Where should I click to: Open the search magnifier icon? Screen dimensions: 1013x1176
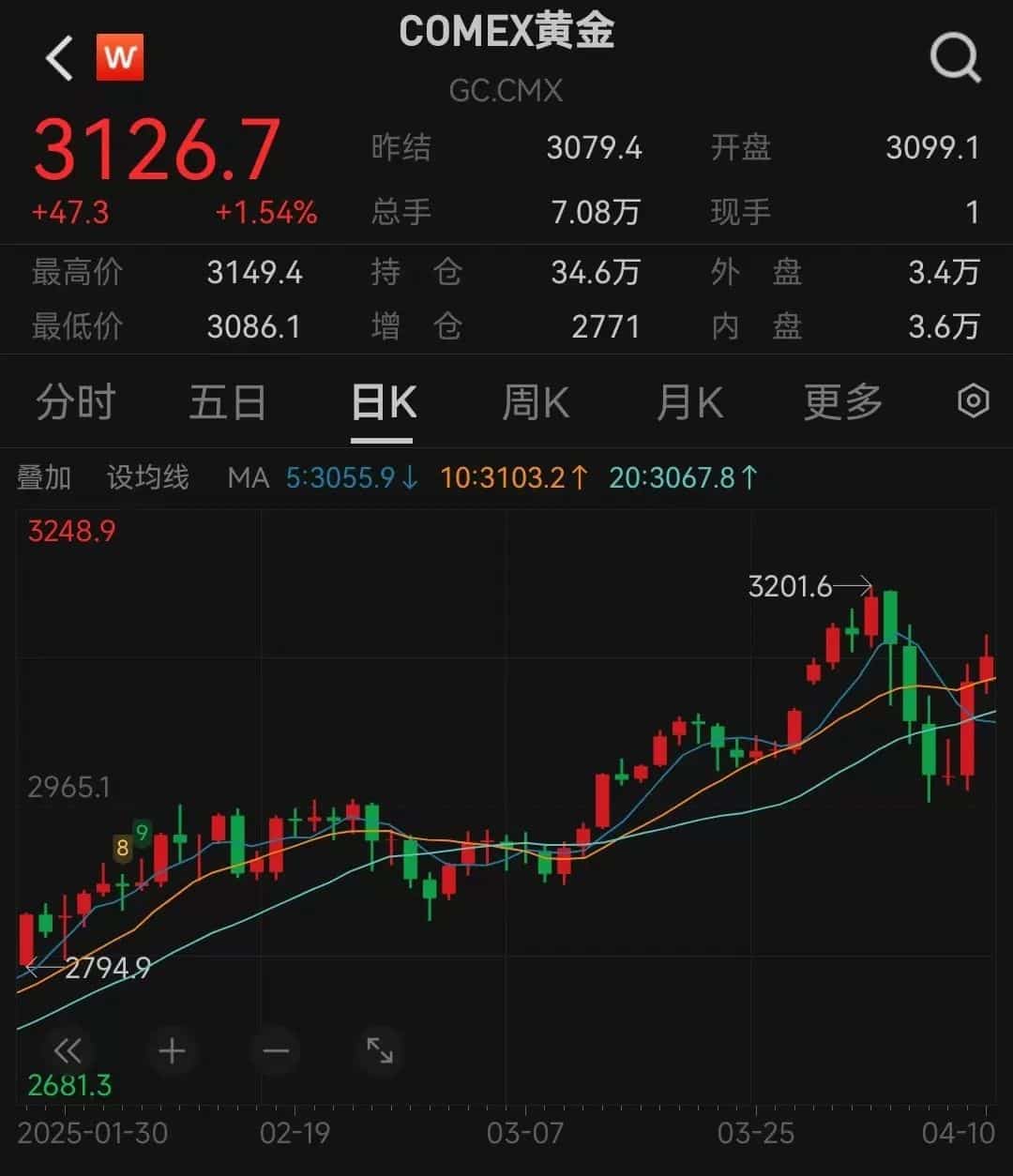[x=955, y=56]
